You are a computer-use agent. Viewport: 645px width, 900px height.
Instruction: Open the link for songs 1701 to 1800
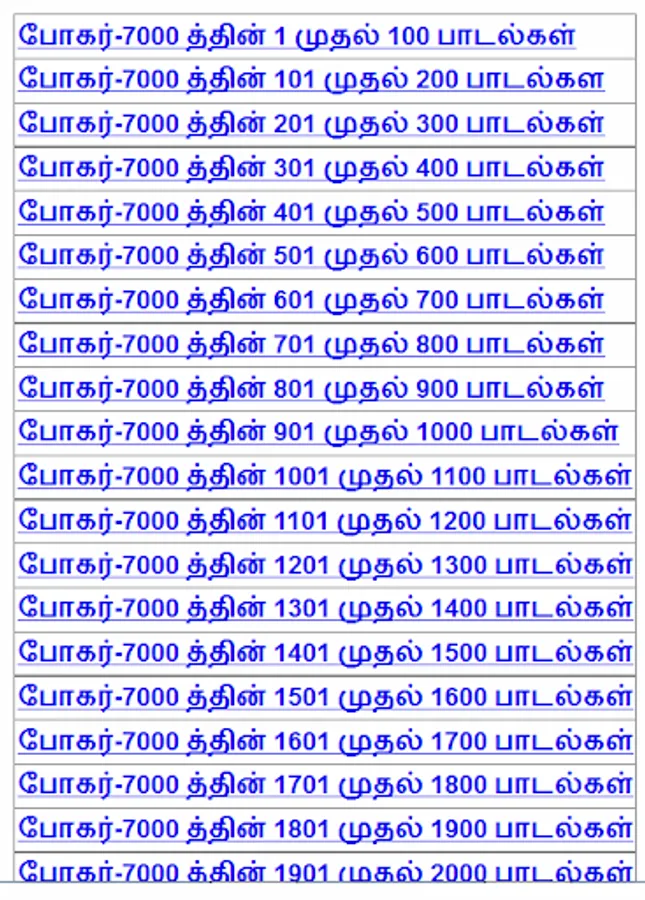325,785
